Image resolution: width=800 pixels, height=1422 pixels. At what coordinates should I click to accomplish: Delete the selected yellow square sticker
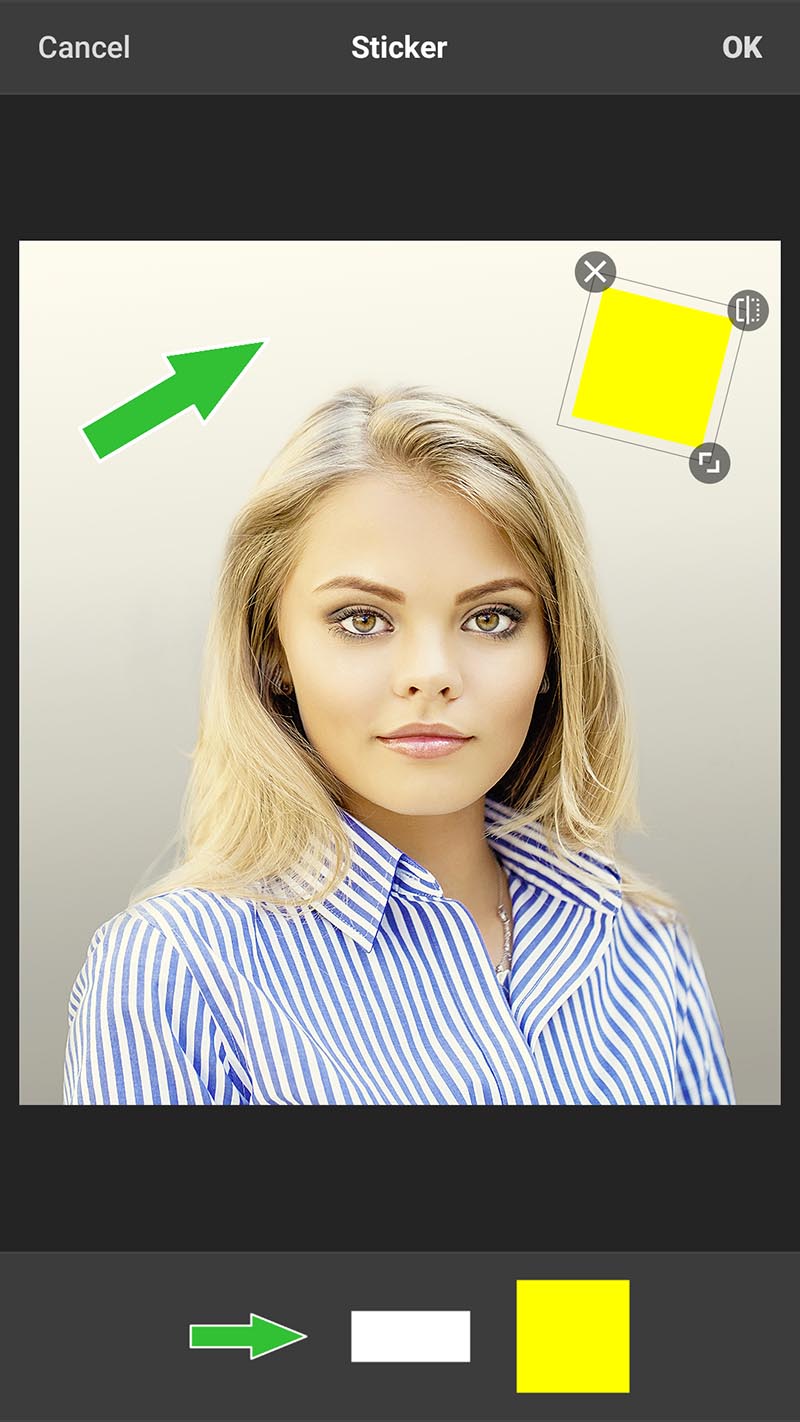(595, 271)
